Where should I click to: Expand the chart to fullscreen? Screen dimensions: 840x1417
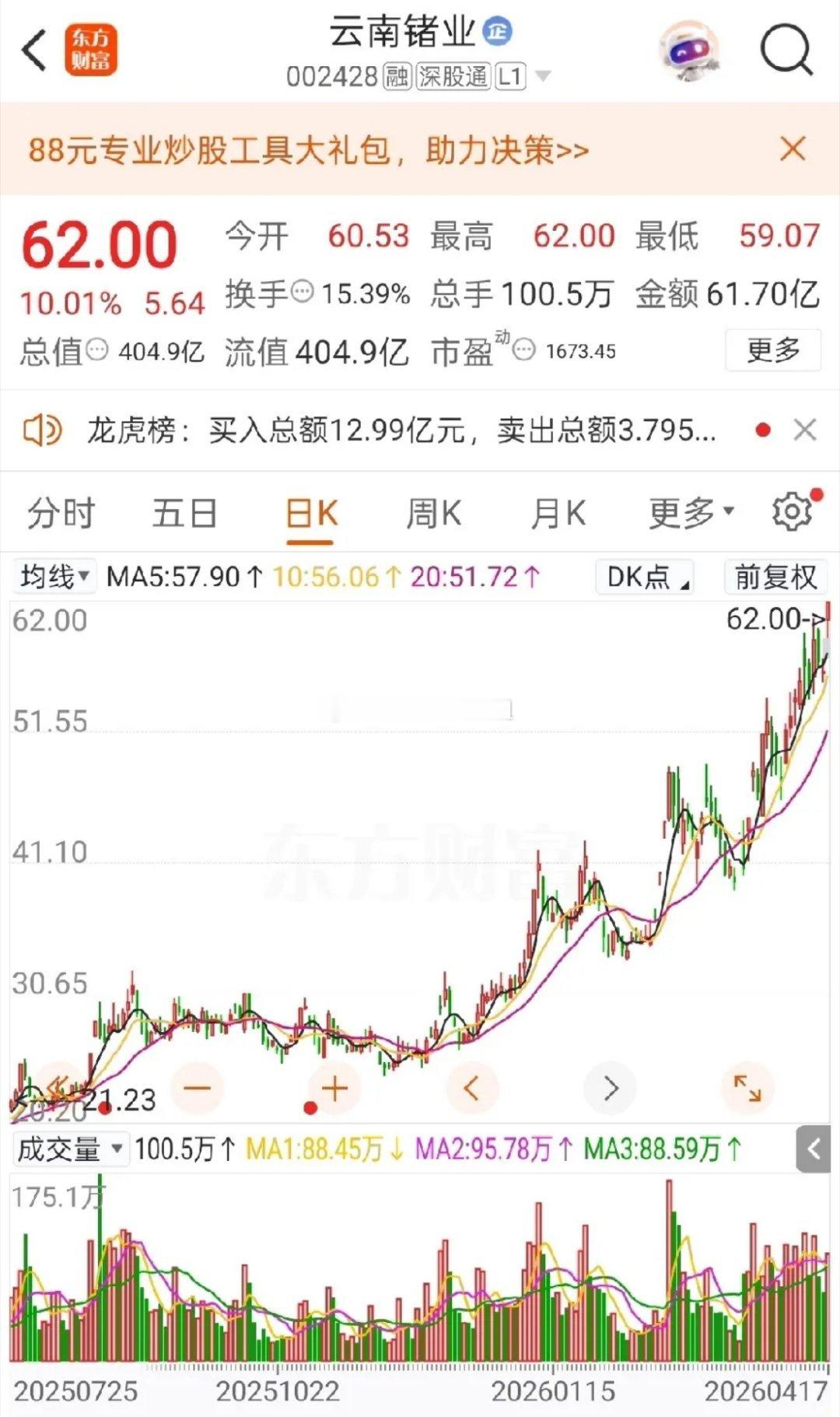tap(747, 1089)
